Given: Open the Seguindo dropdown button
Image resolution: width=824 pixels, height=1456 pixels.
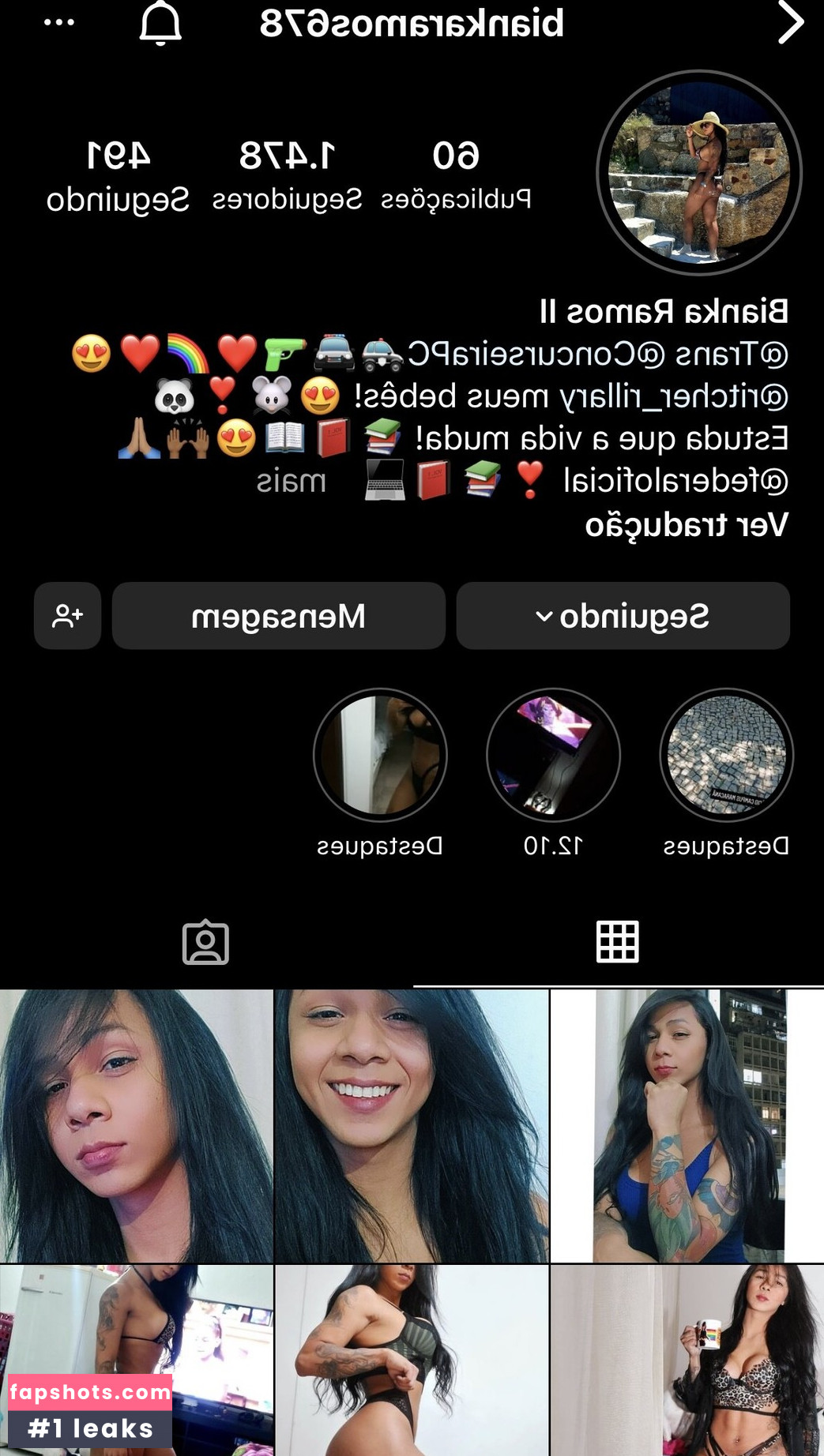Looking at the screenshot, I should [x=623, y=616].
